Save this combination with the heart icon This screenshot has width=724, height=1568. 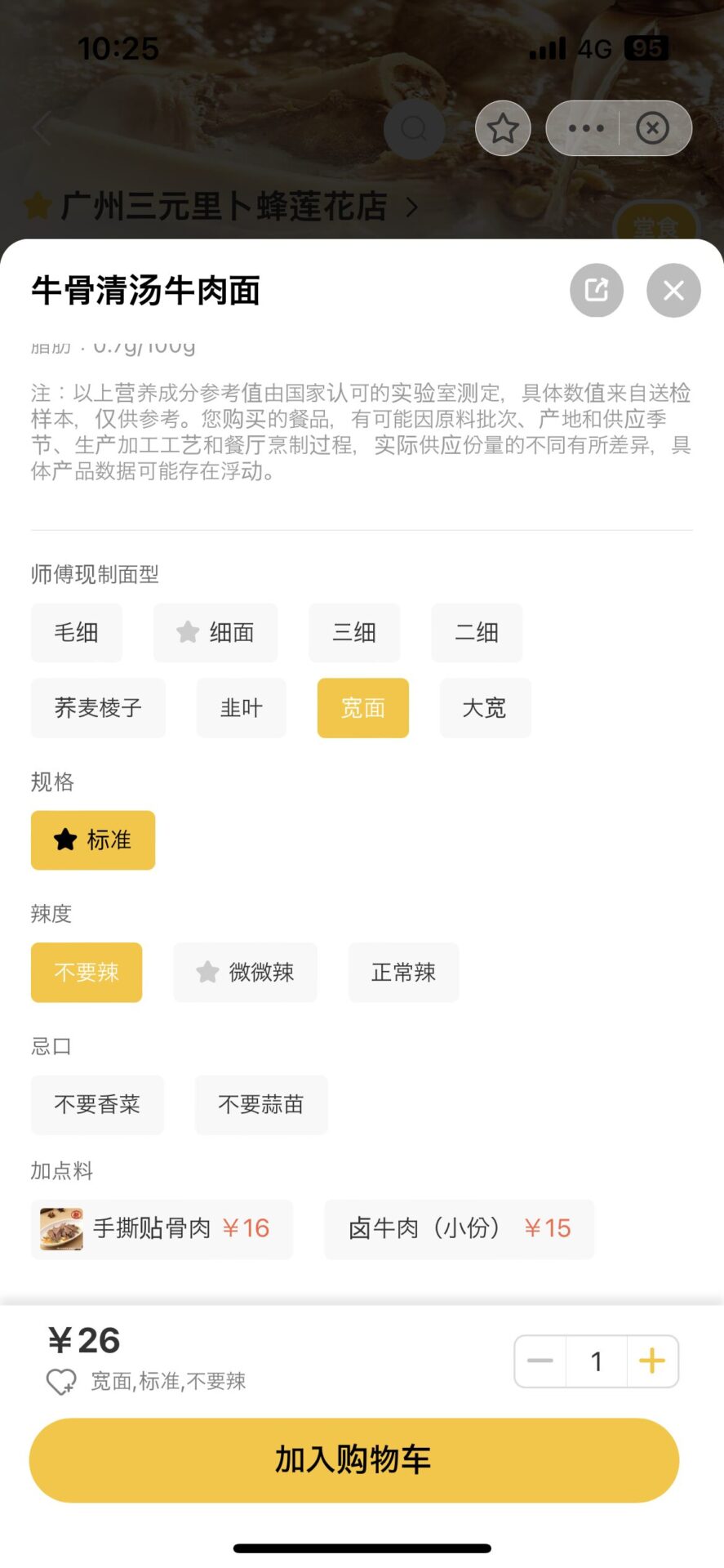(61, 1382)
